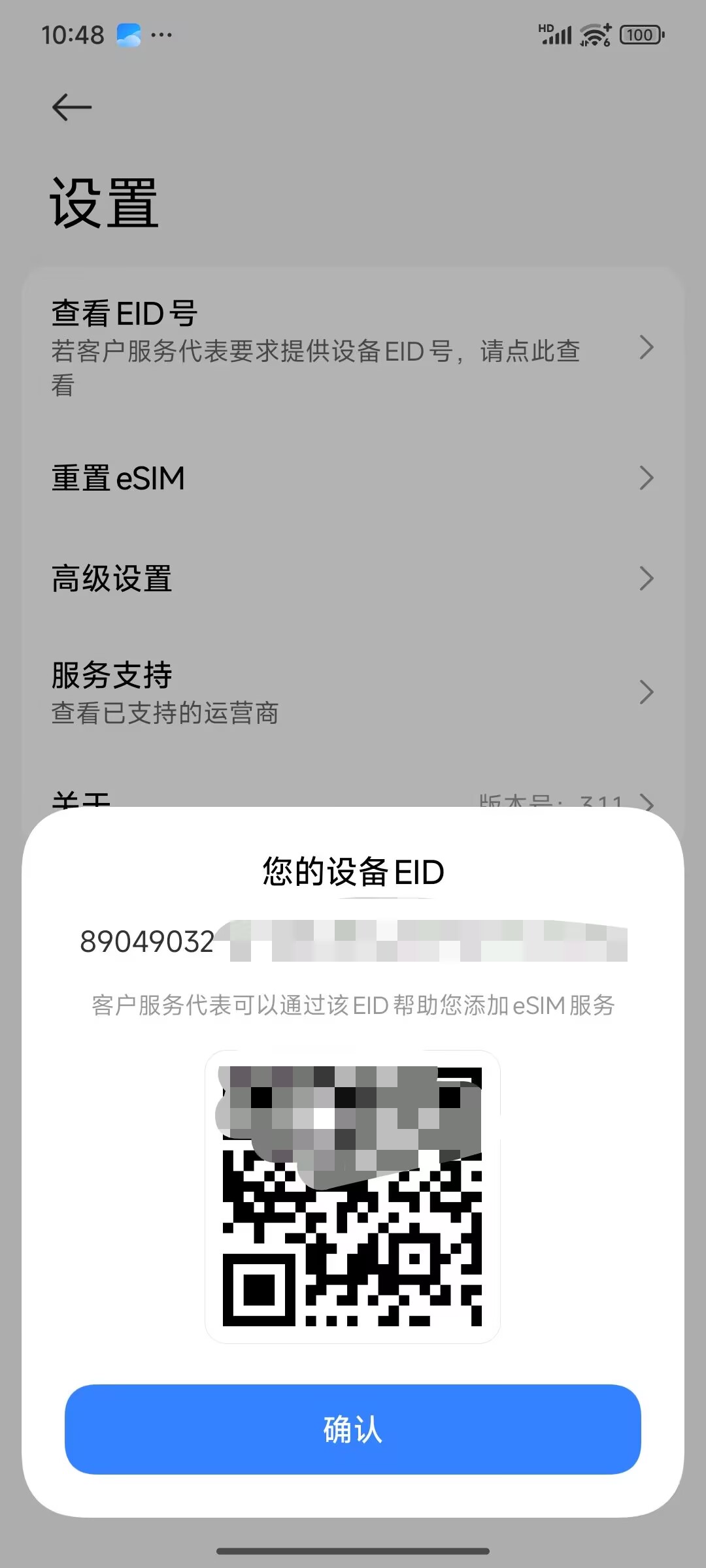Confirm the EID dialog with 确认
This screenshot has height=1568, width=706.
(x=352, y=1429)
